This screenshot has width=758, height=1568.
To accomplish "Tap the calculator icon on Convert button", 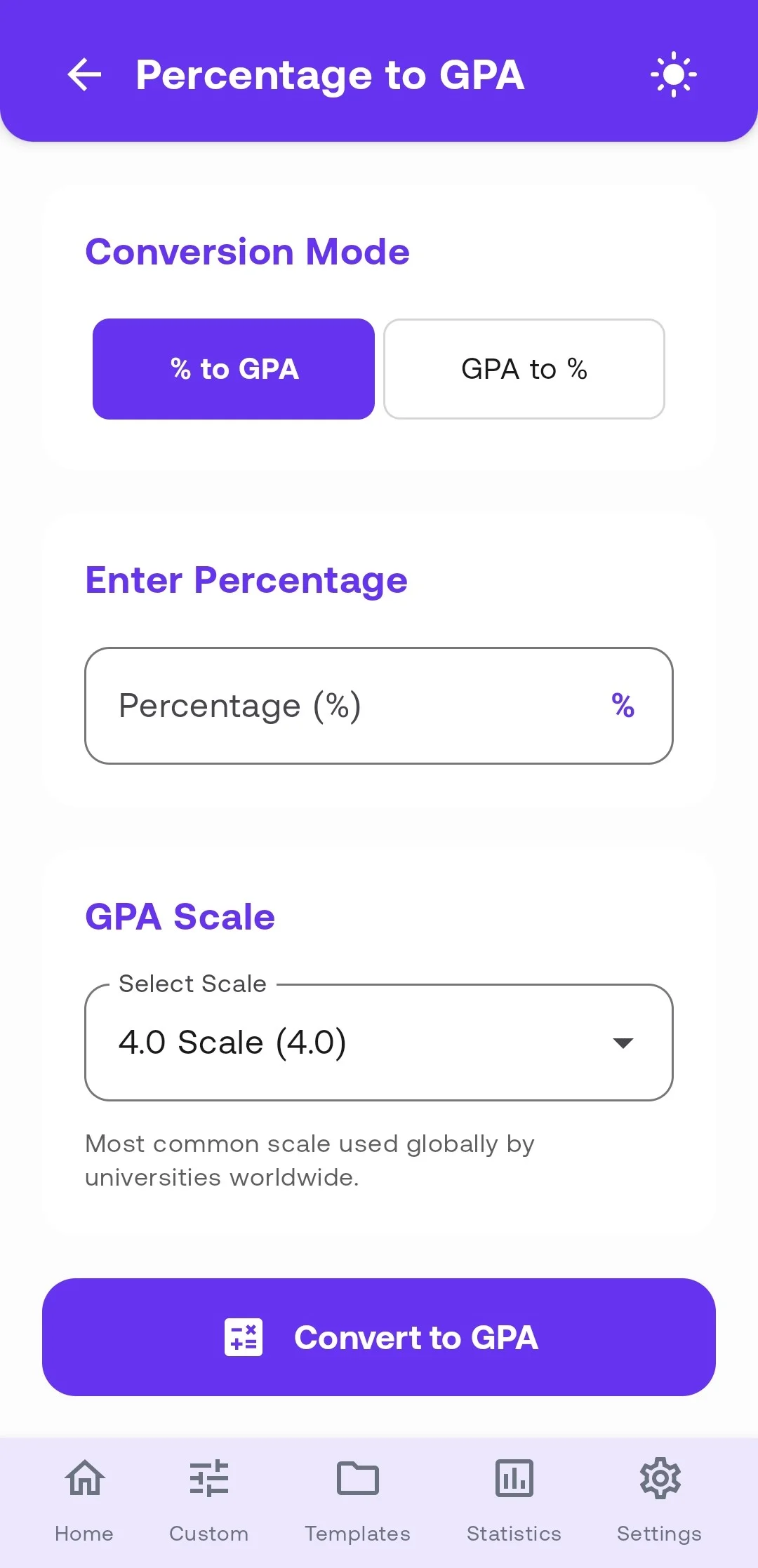I will pyautogui.click(x=243, y=1337).
